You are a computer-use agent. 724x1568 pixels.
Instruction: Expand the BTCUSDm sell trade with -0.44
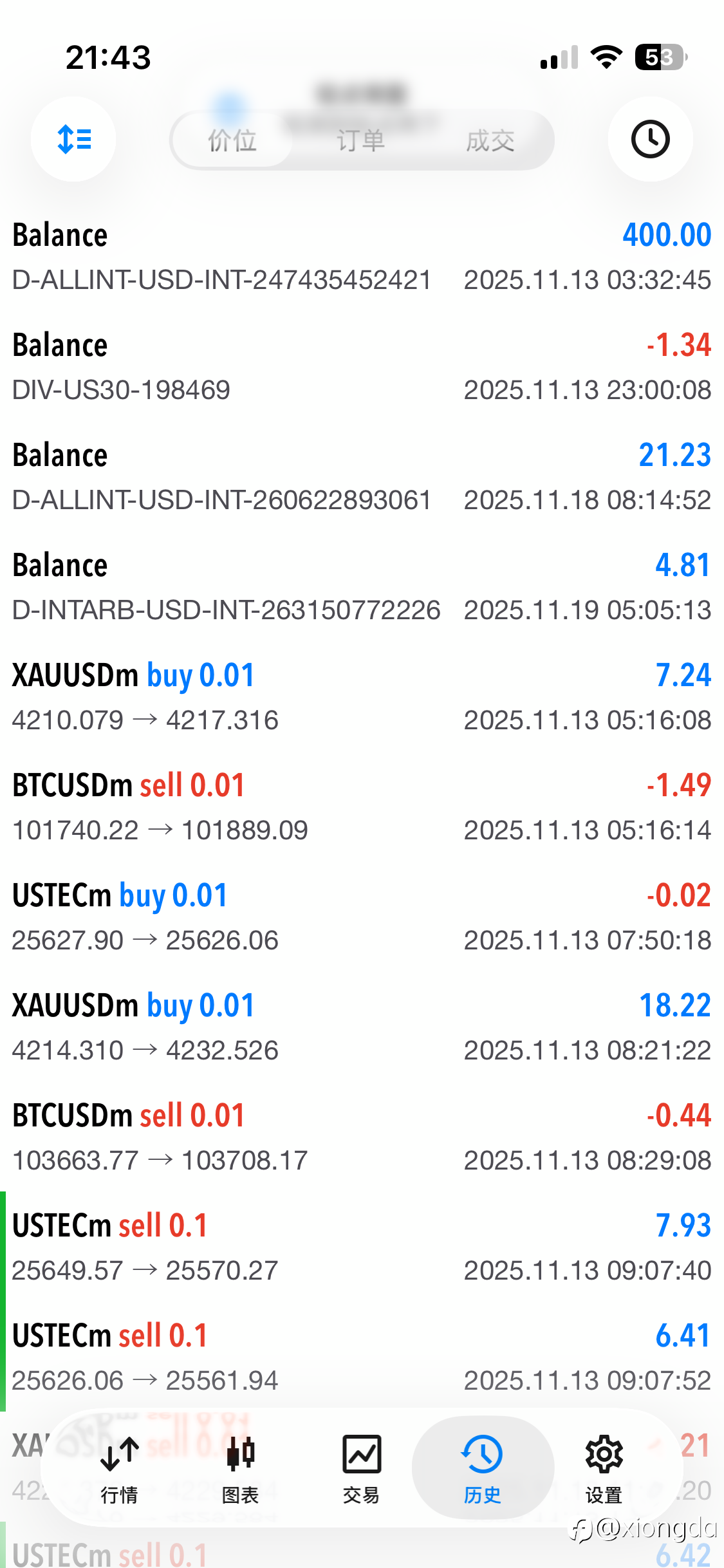click(x=362, y=1137)
